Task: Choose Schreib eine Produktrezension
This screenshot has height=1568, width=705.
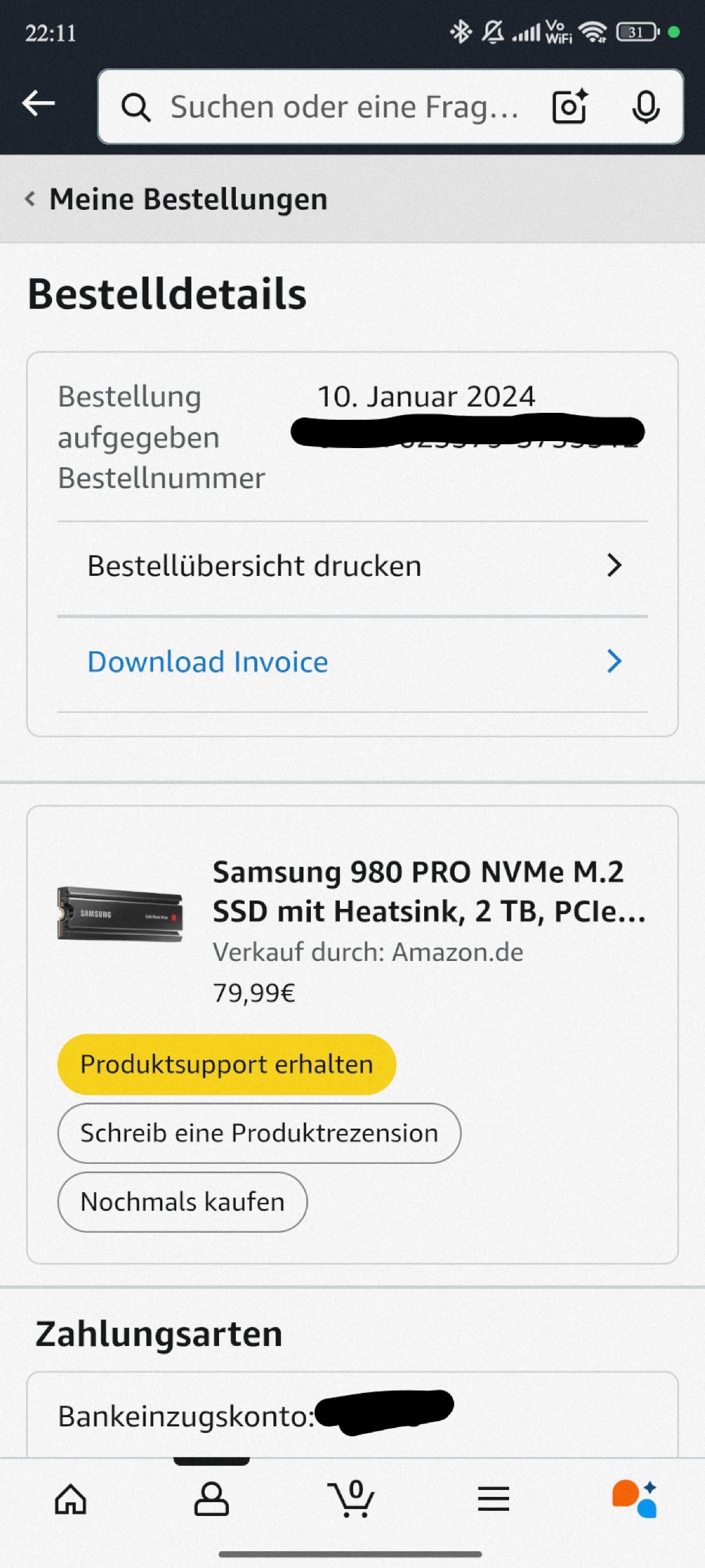Action: tap(259, 1133)
